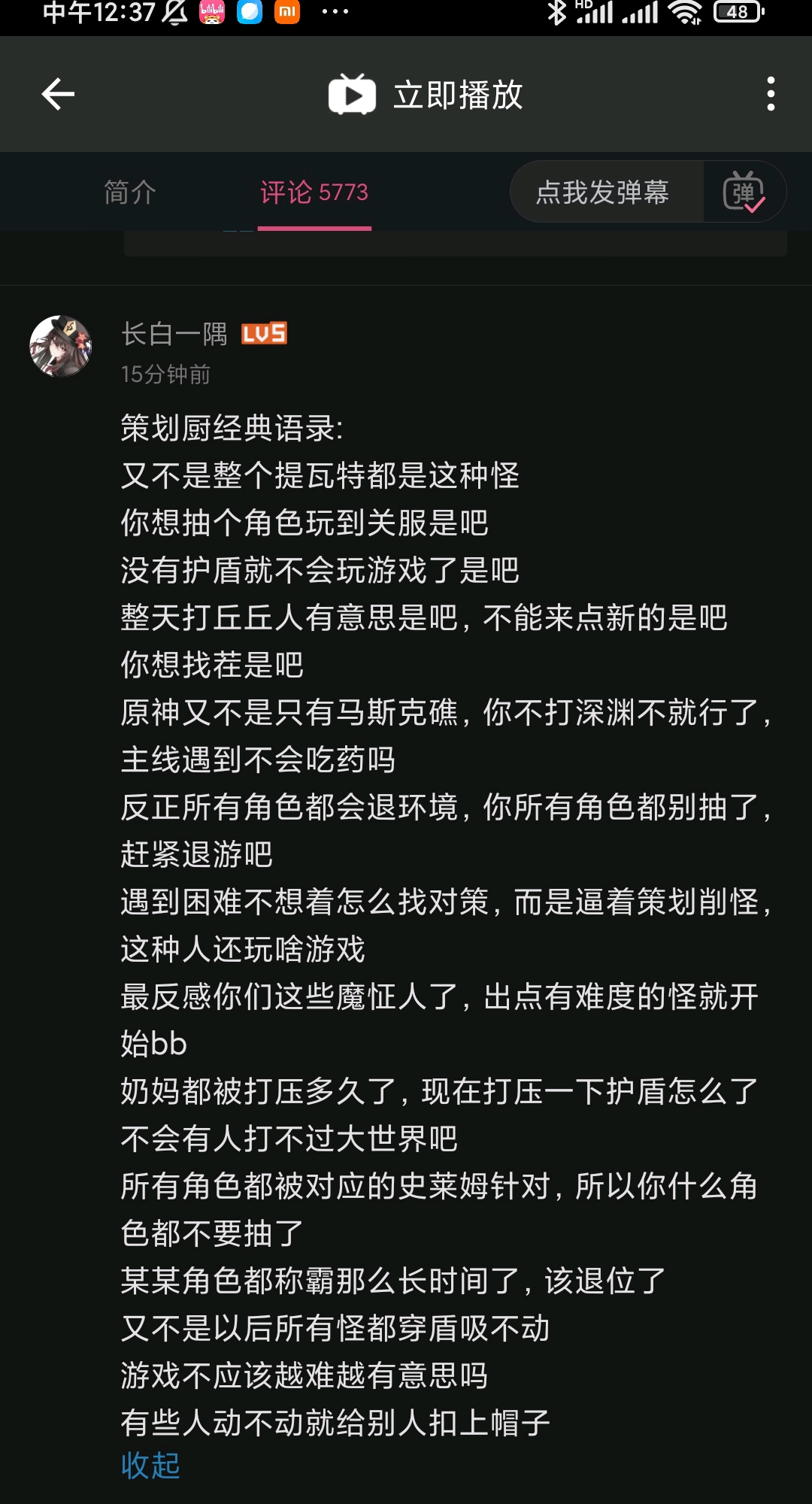Select the 评论 5773 tab

(314, 193)
